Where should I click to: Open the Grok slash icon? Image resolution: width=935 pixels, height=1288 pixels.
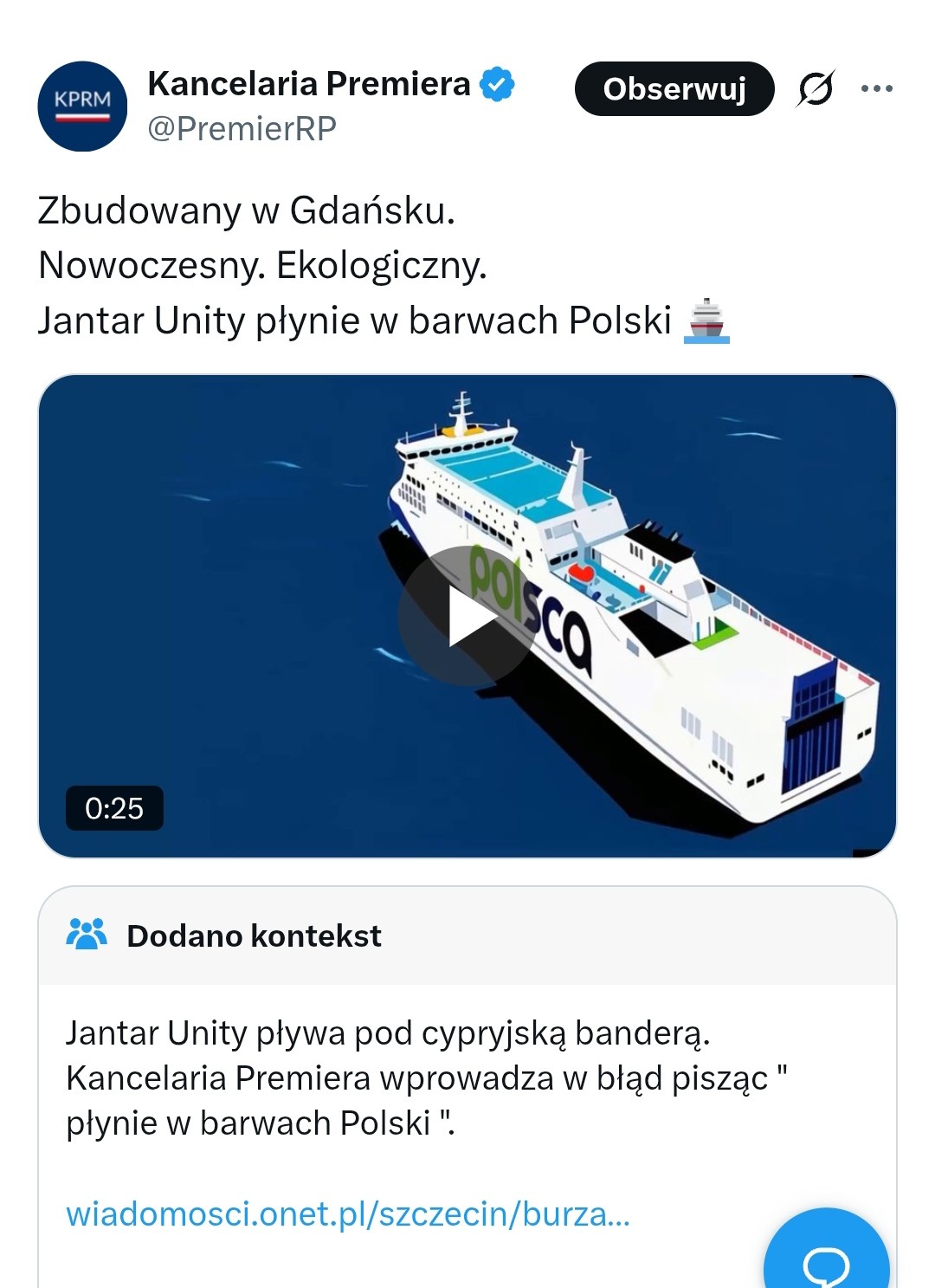click(815, 88)
